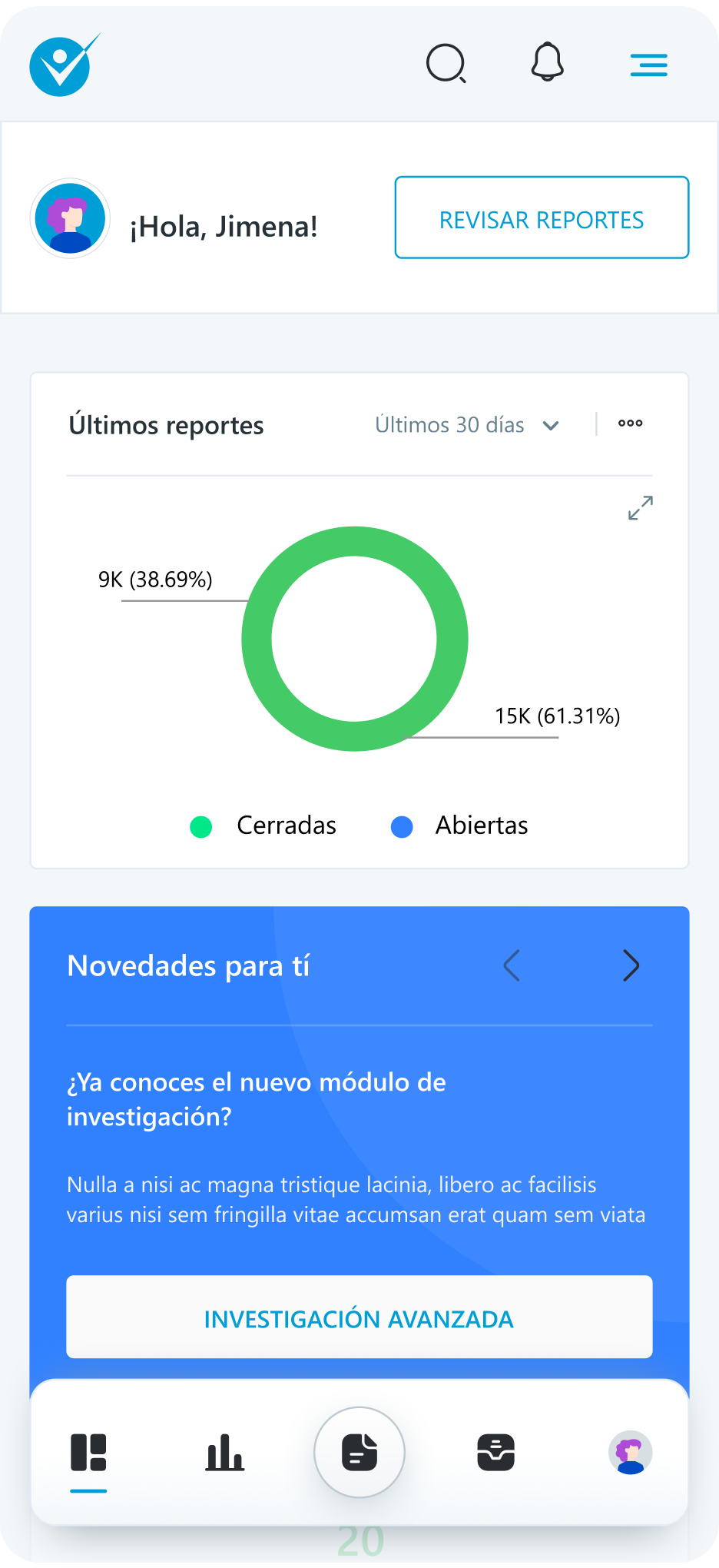Switch to the statistics chart tab
This screenshot has height=1568, width=719.
(224, 1453)
